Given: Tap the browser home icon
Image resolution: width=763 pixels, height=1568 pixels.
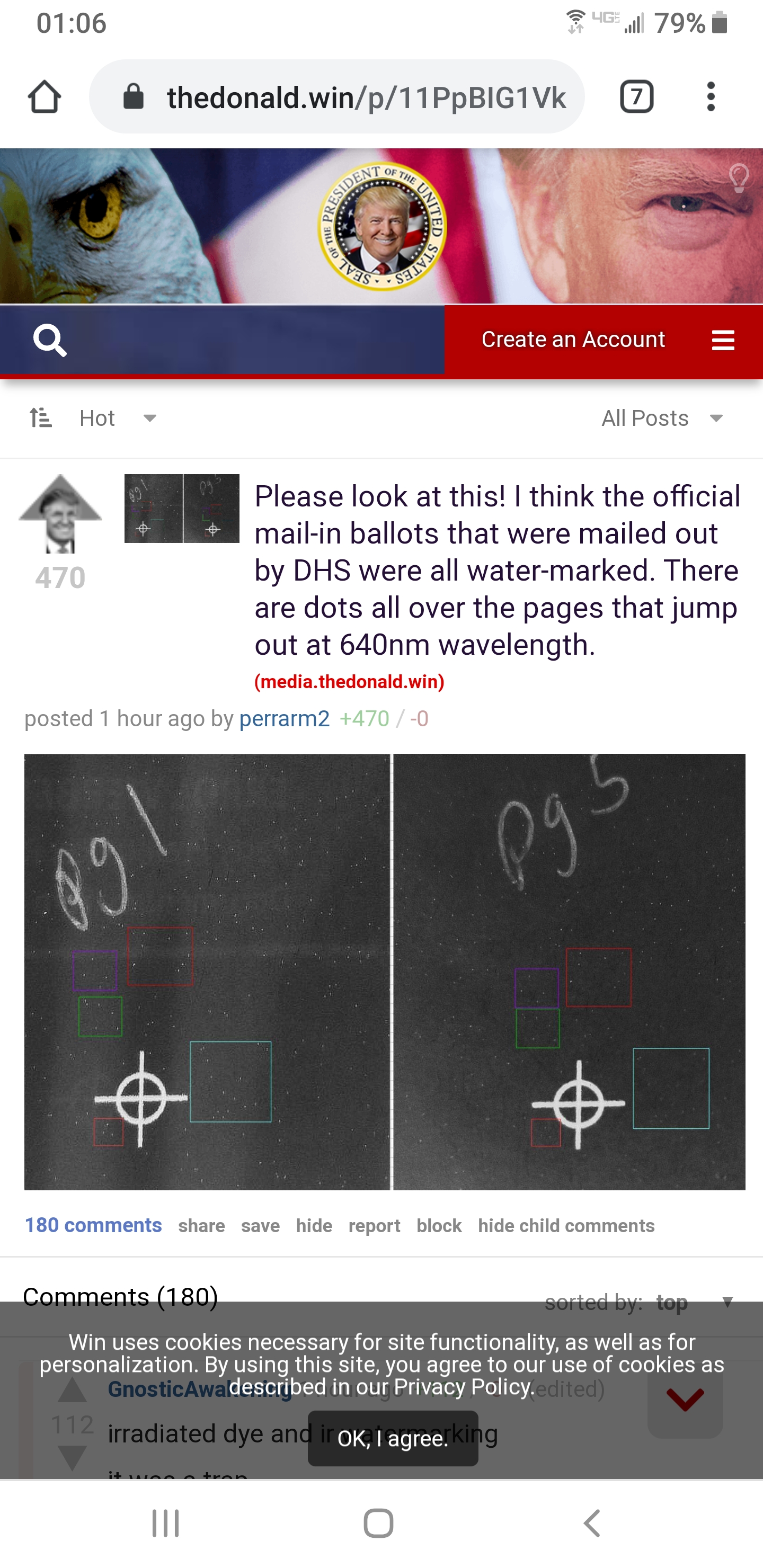Looking at the screenshot, I should coord(45,97).
